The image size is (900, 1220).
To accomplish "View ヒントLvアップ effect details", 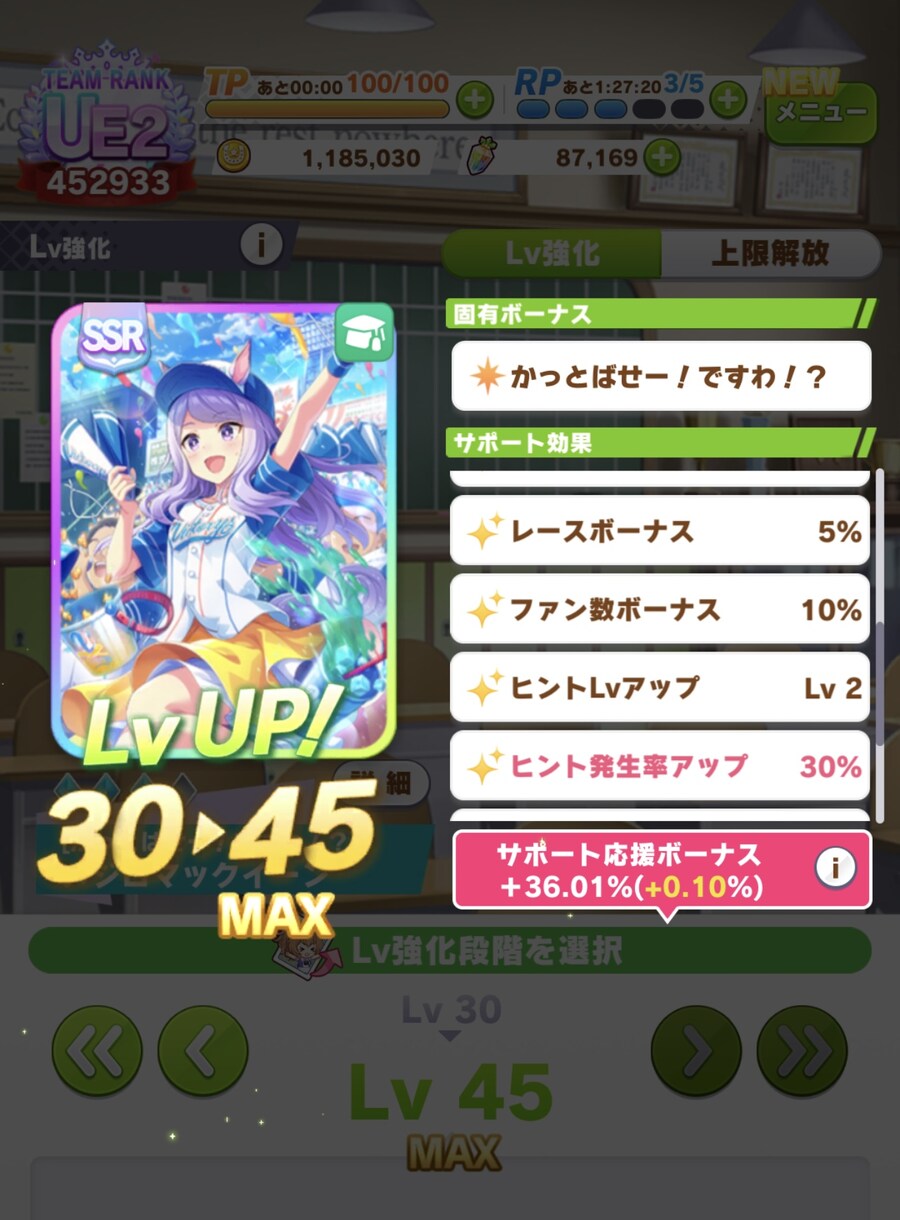I will tap(660, 687).
